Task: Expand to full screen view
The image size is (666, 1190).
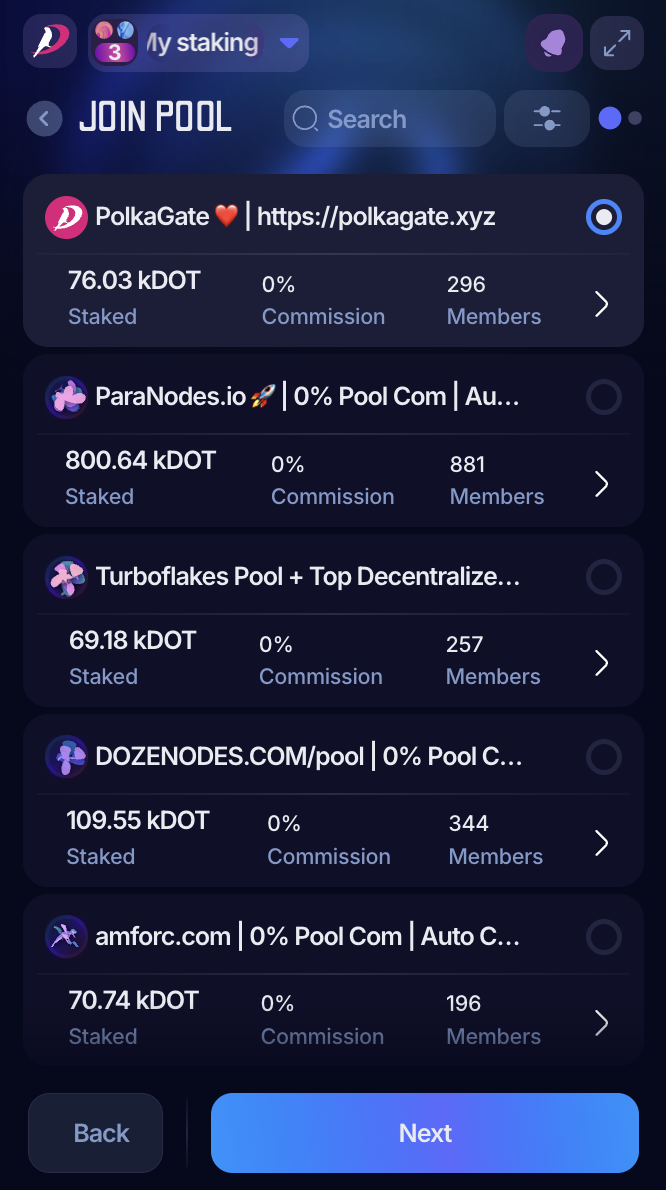Action: point(617,43)
